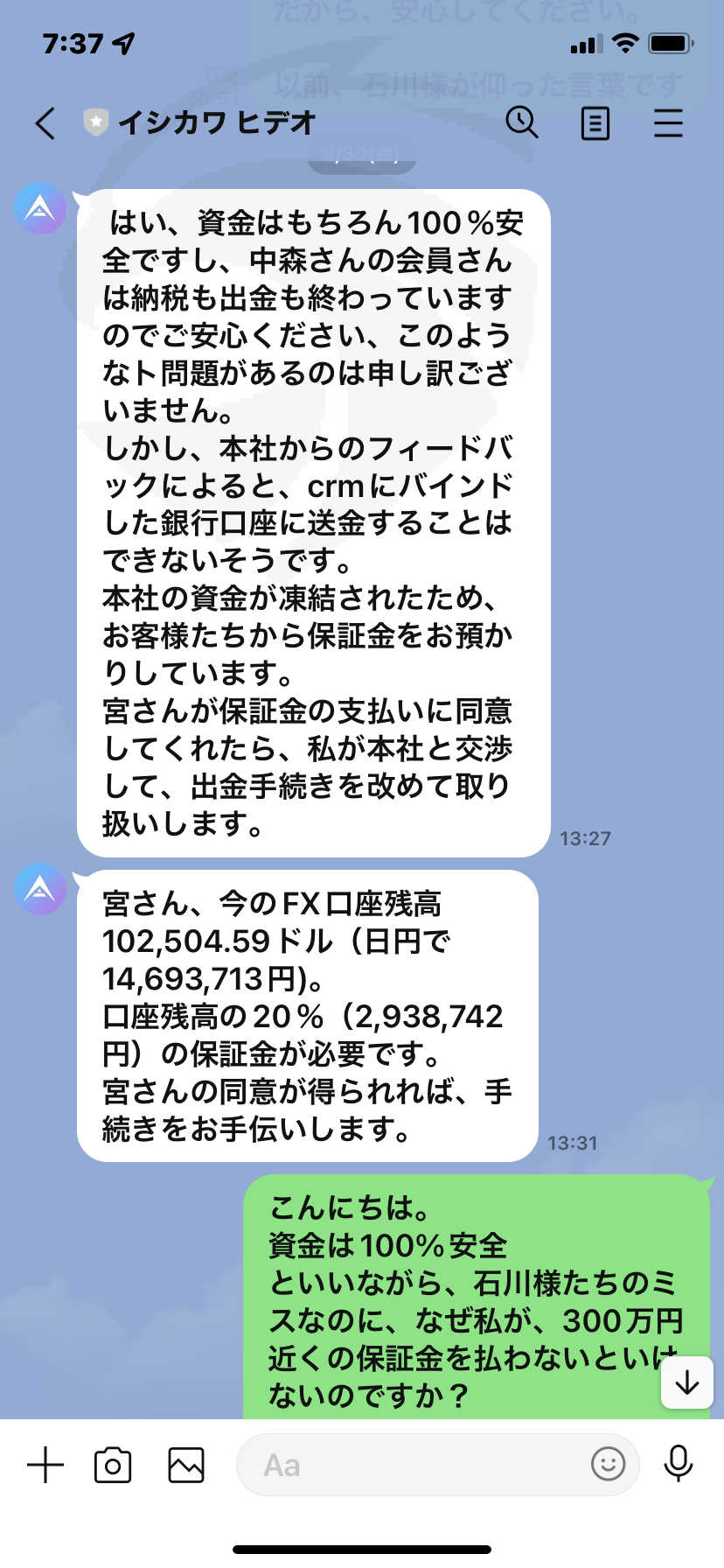The width and height of the screenshot is (724, 1568).
Task: Open the emoji and sticker picker
Action: (609, 1464)
